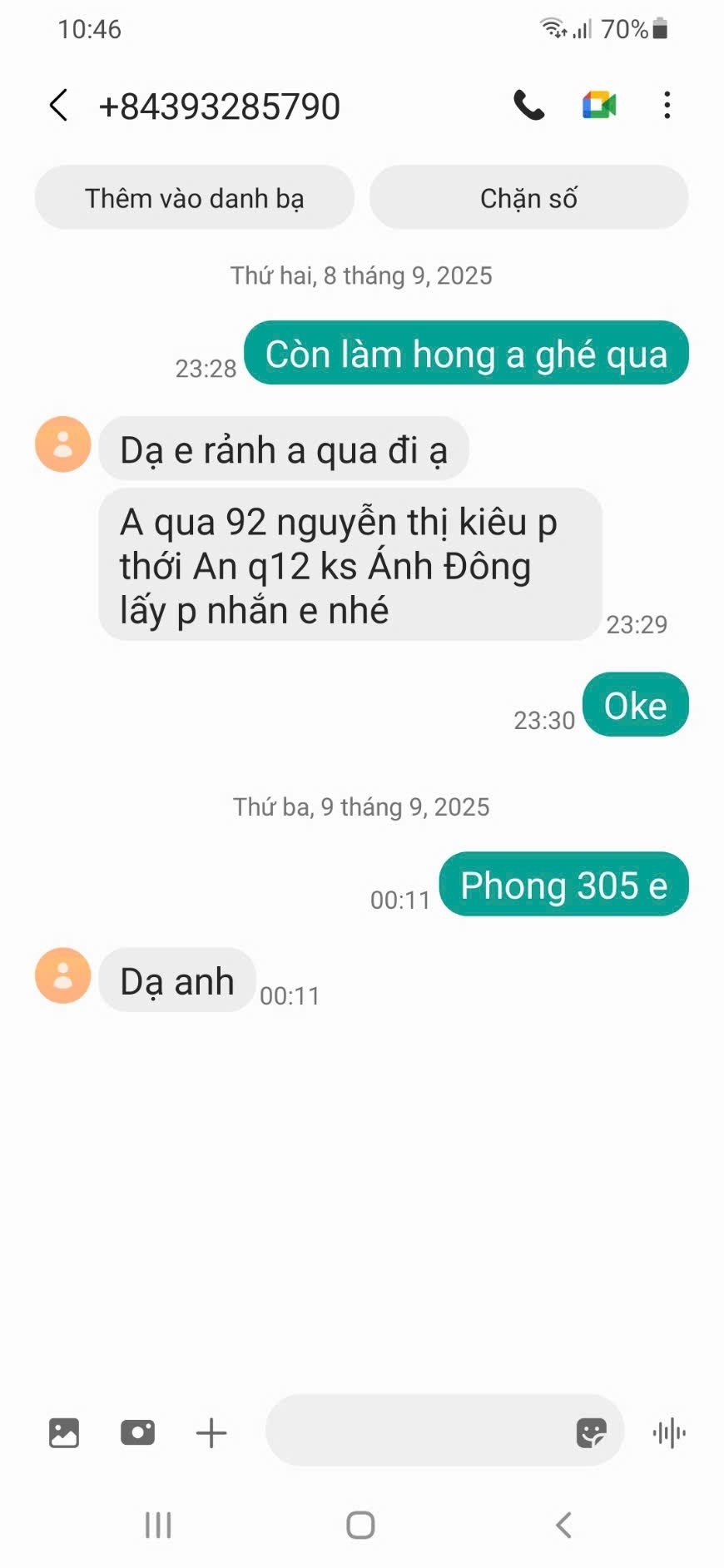Tap "Thêm vào danh bạ" button
Screen dimensions: 724x1568
pos(195,198)
